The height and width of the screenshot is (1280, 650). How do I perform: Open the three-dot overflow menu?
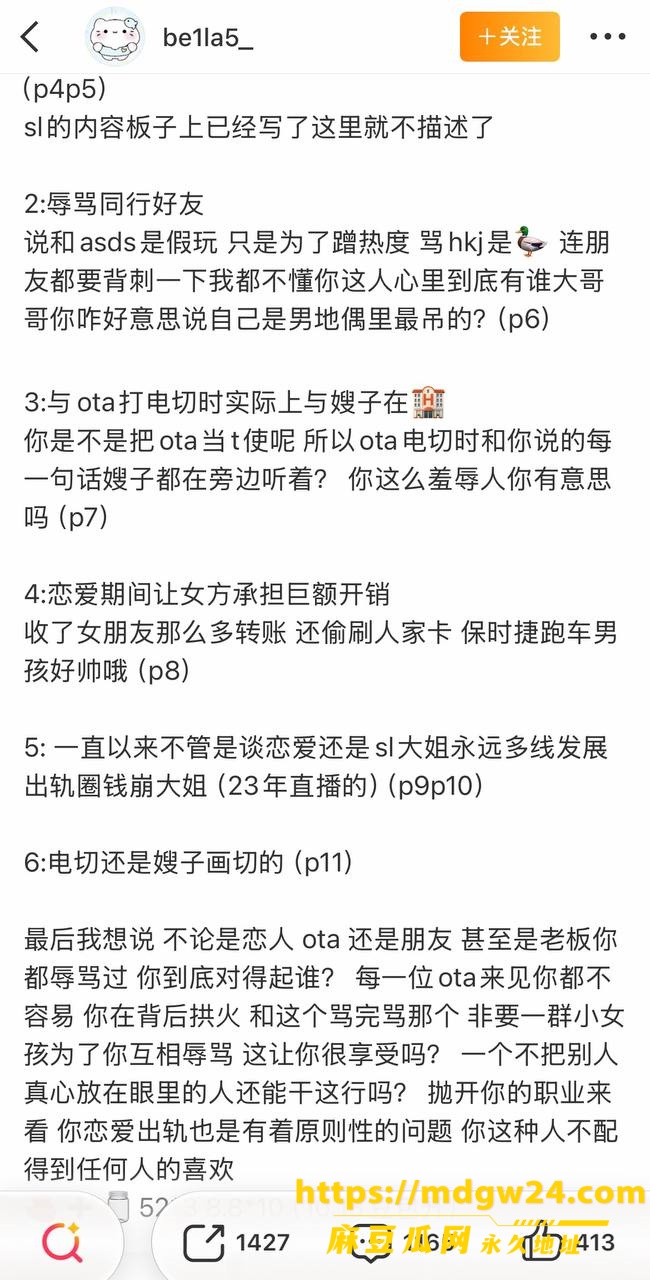click(607, 37)
